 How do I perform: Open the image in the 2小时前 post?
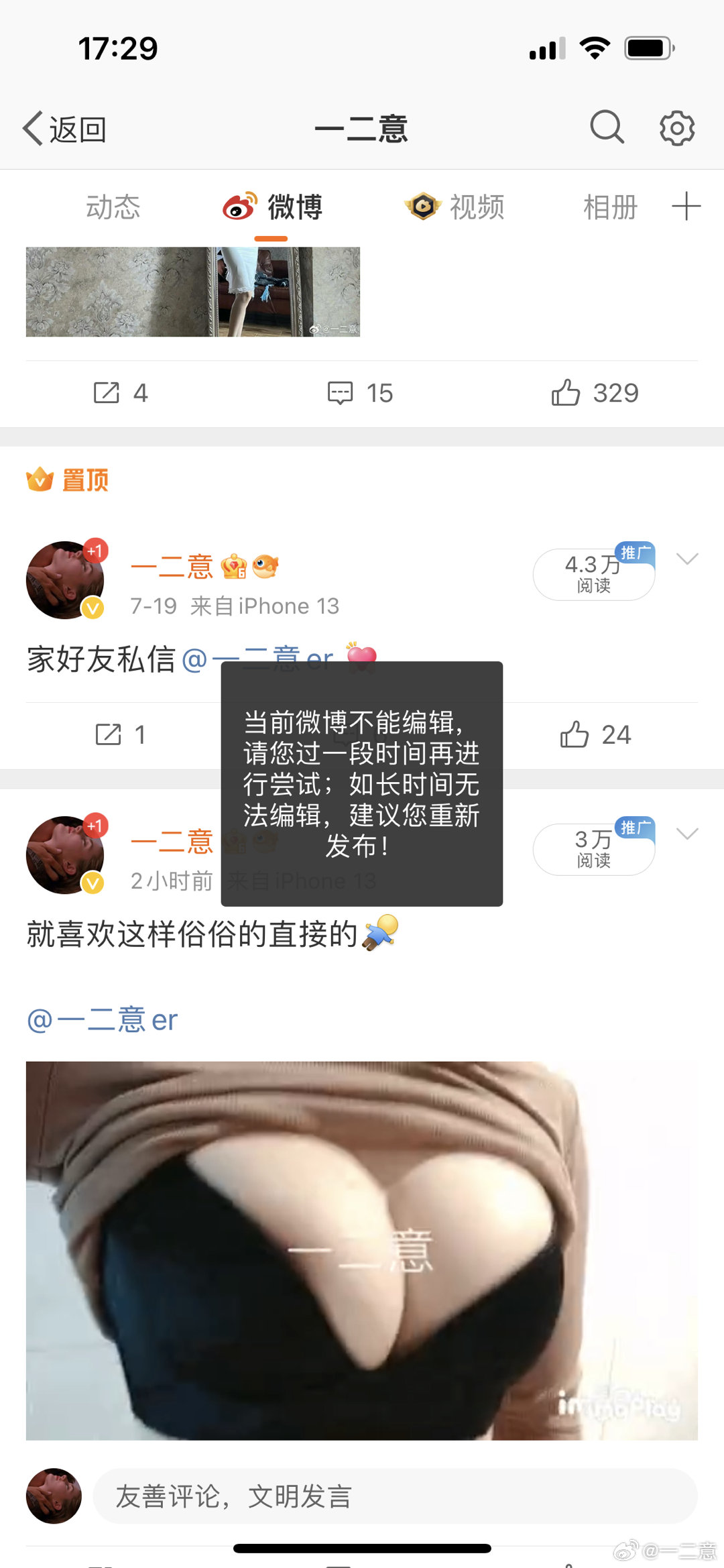[361, 1250]
